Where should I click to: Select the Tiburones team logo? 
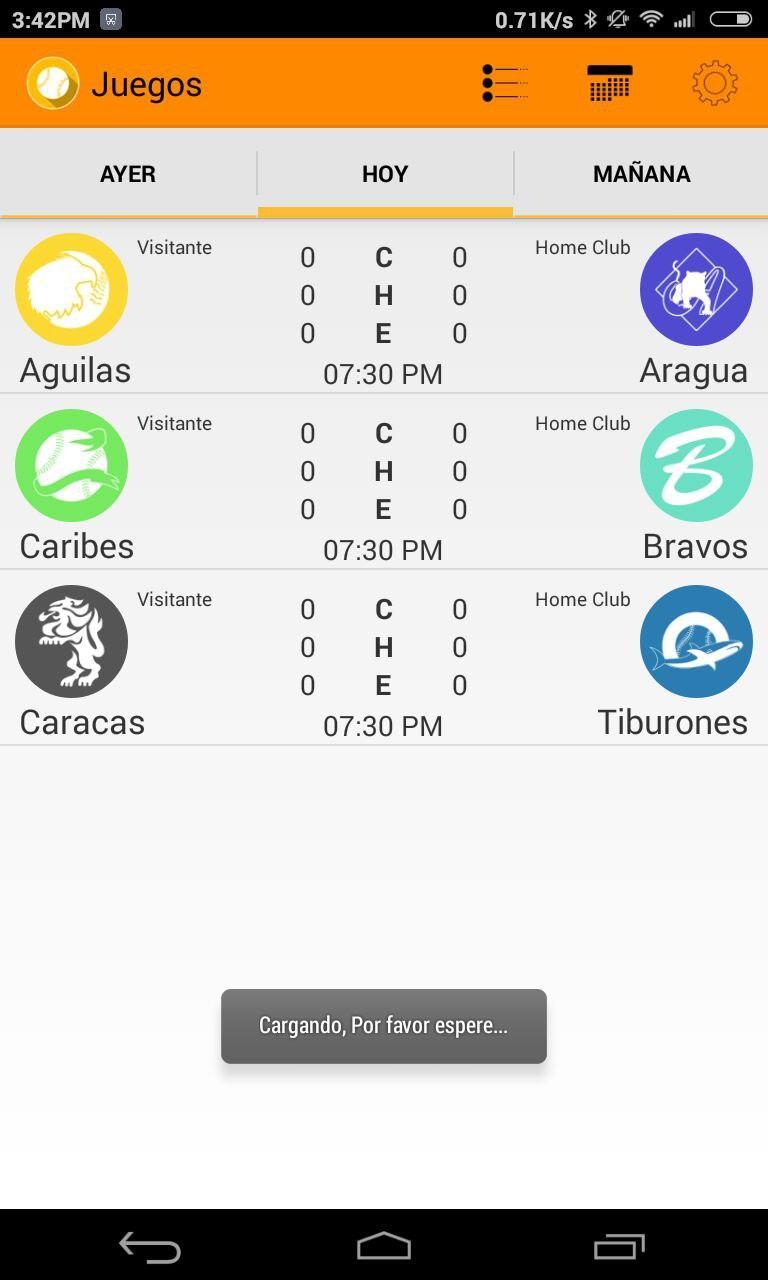[696, 641]
